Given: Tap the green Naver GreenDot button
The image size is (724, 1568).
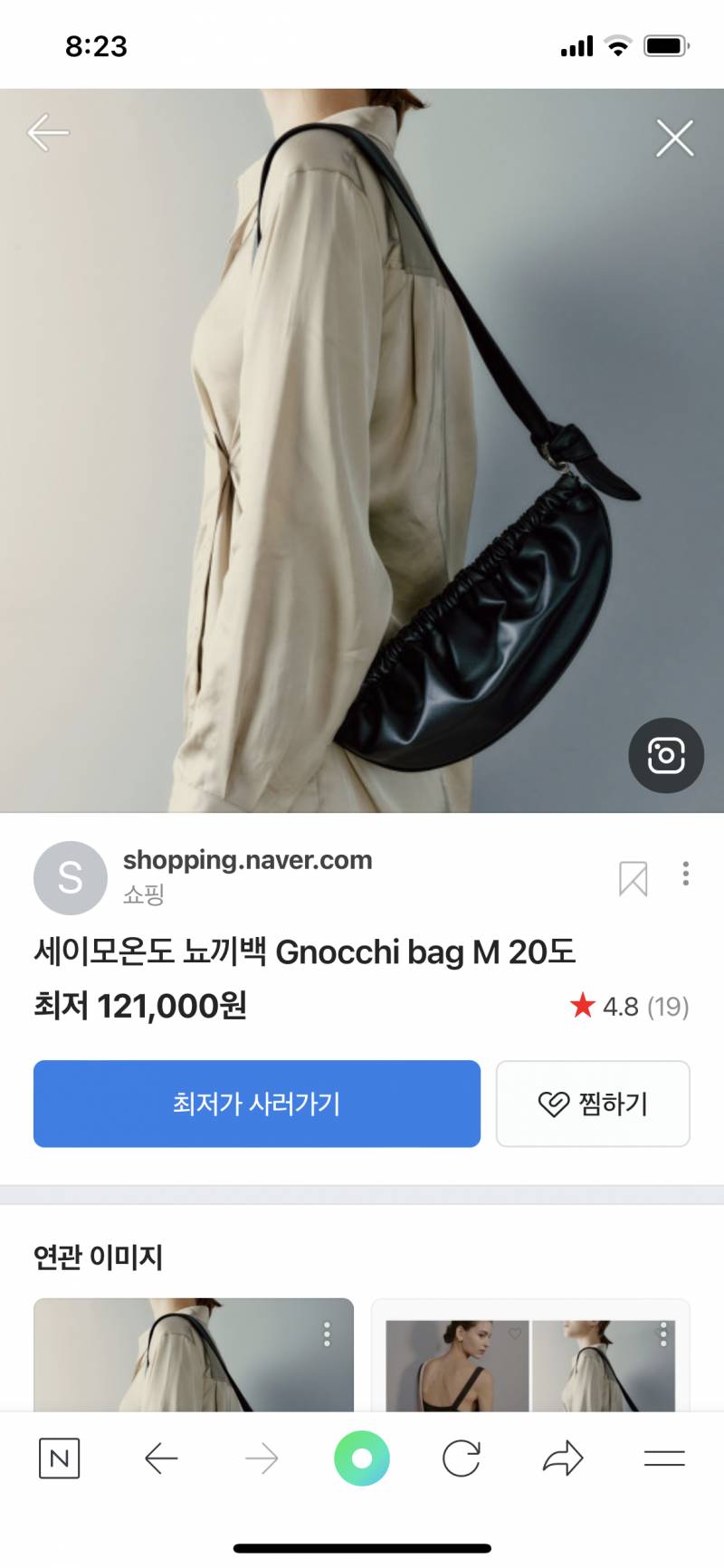Looking at the screenshot, I should pyautogui.click(x=362, y=1458).
